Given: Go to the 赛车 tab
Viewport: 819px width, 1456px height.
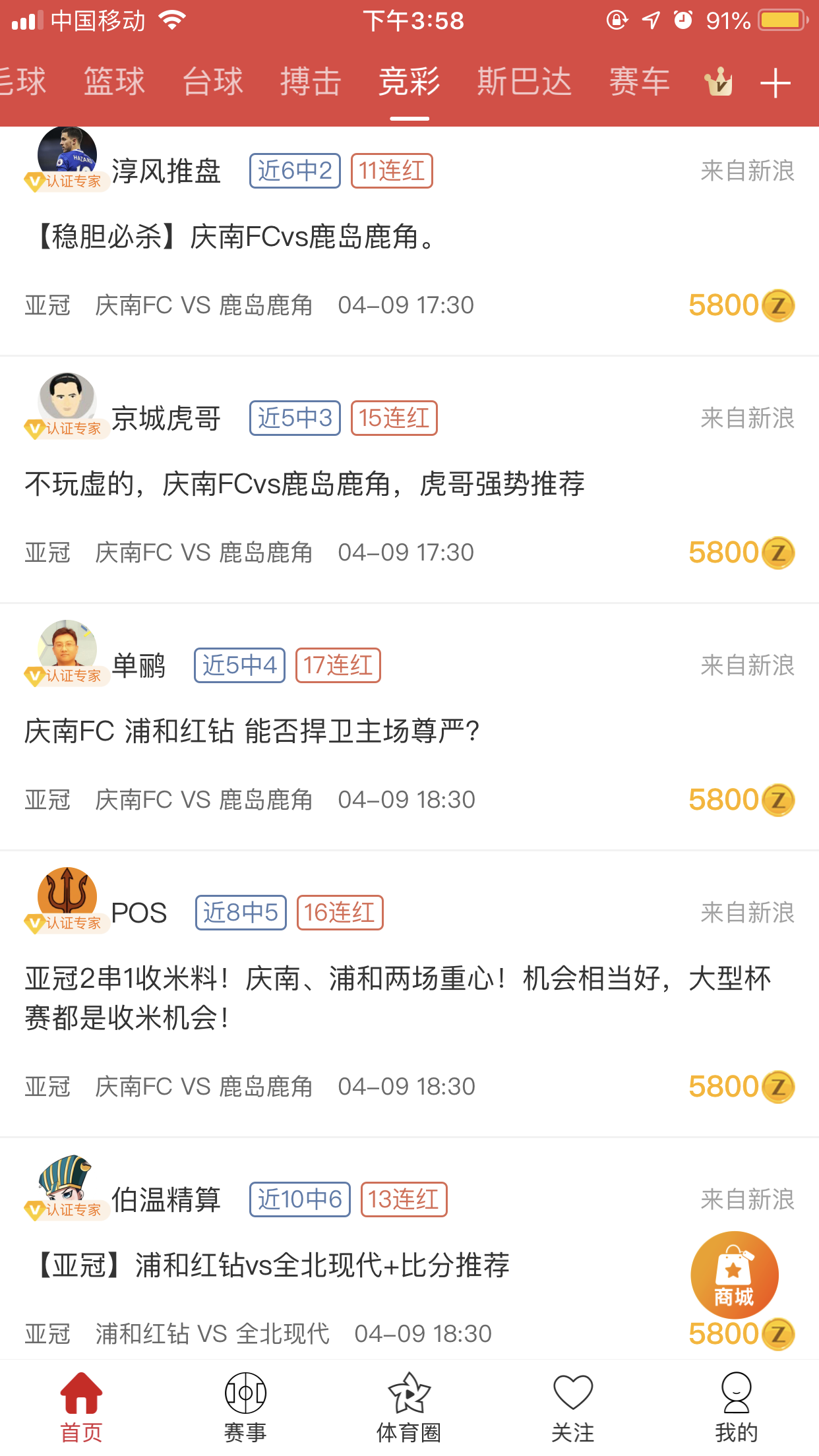Looking at the screenshot, I should pos(639,82).
